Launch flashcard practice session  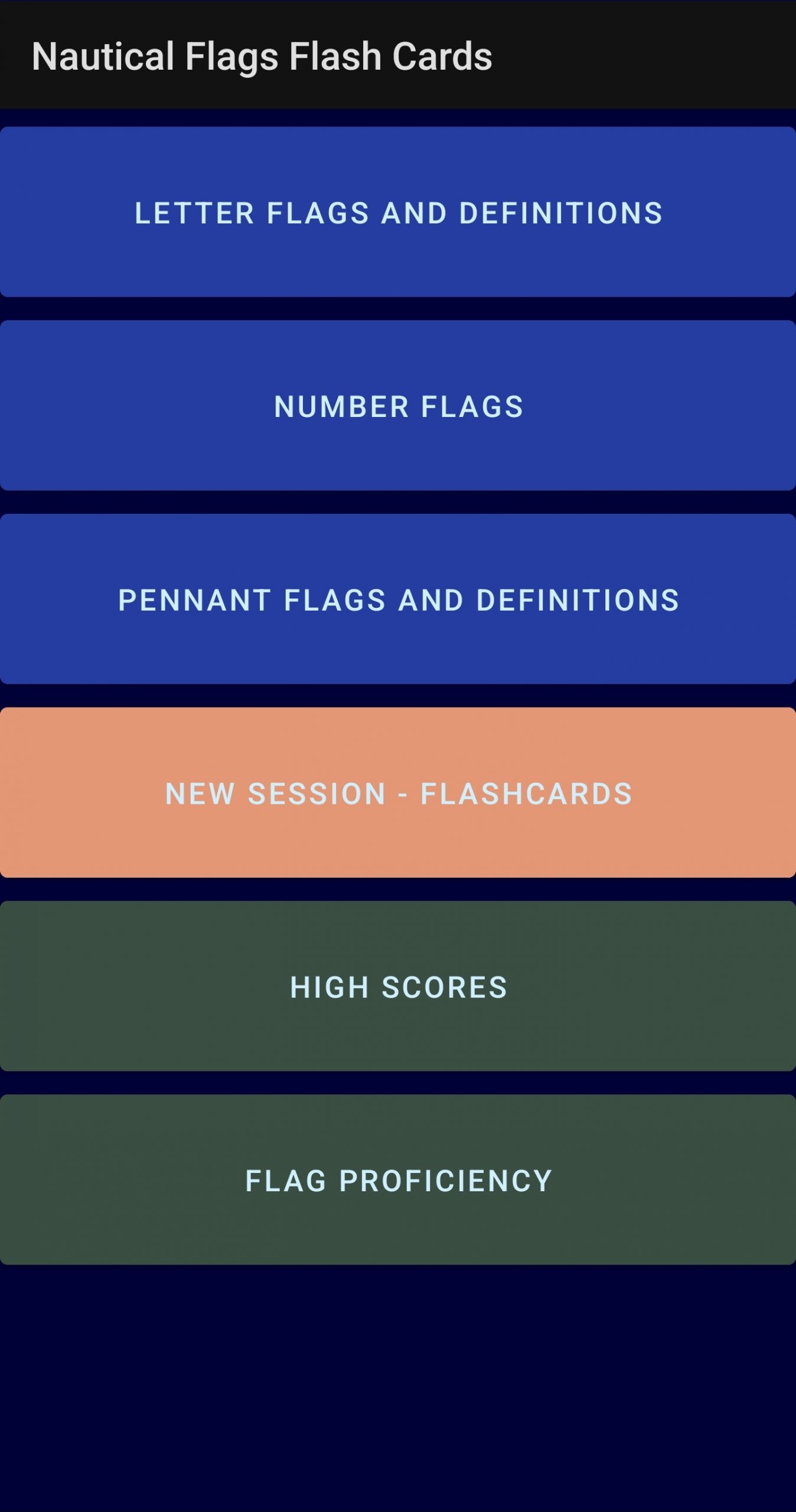click(398, 794)
